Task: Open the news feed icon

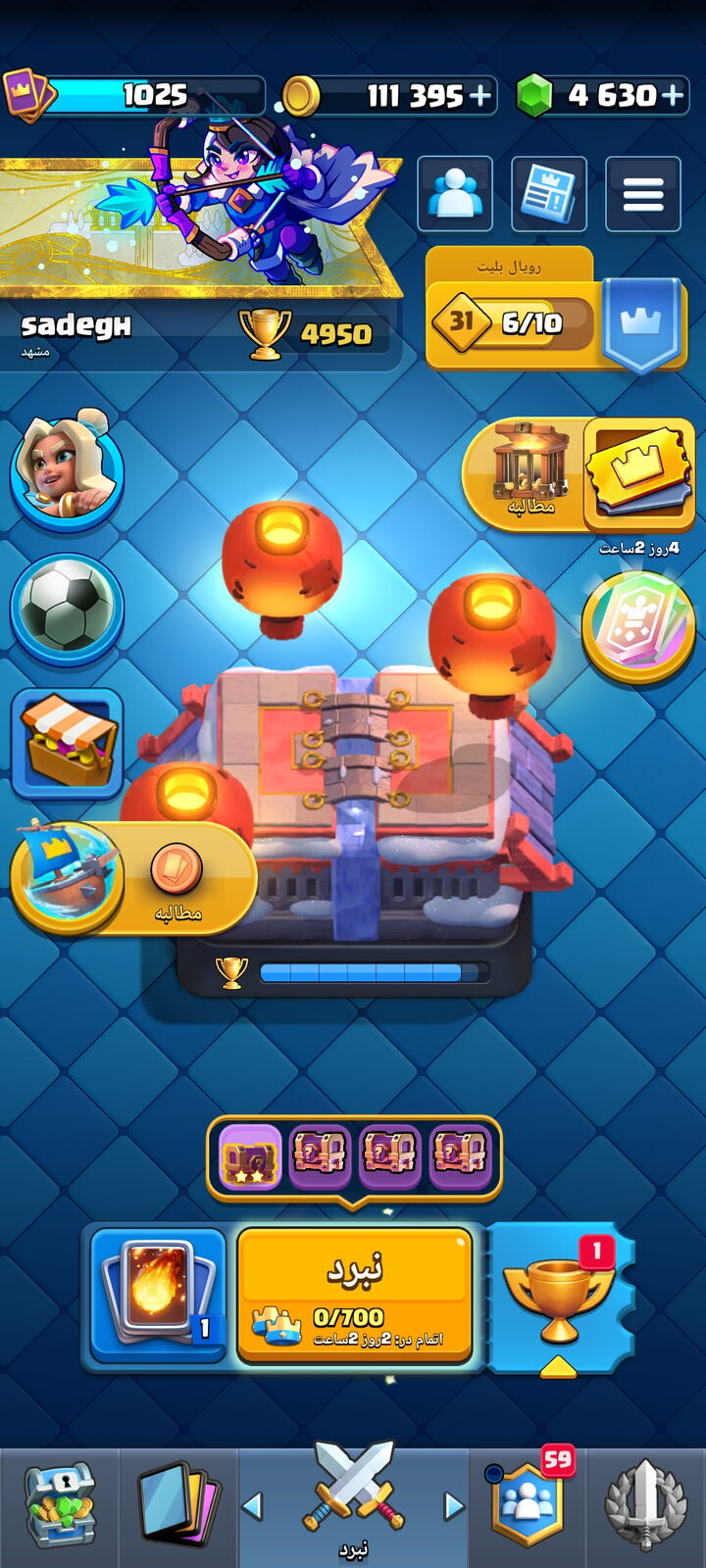Action: [549, 194]
